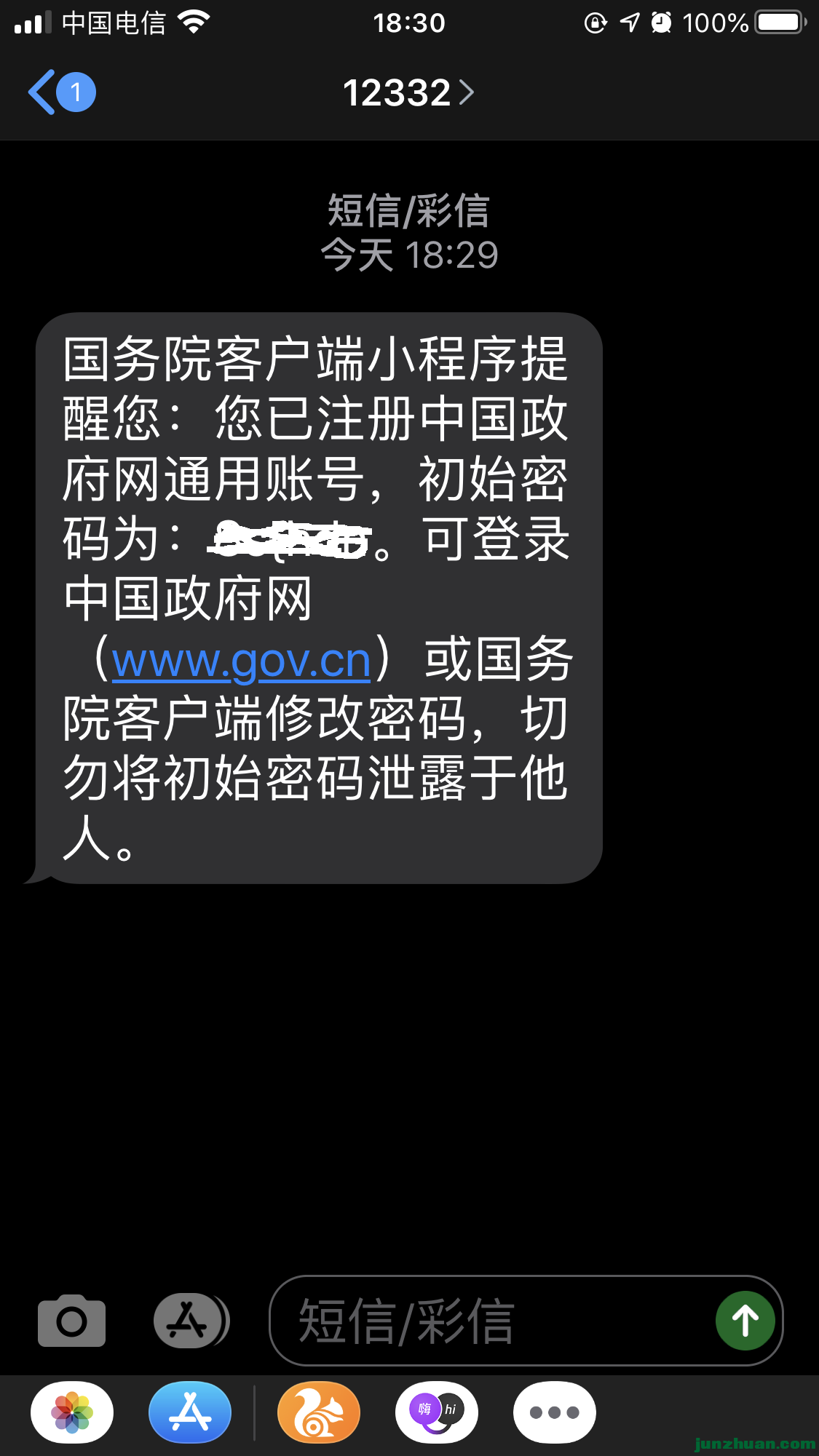Open the www.gov.cn link
Screen dimensions: 819x1456
point(242,661)
